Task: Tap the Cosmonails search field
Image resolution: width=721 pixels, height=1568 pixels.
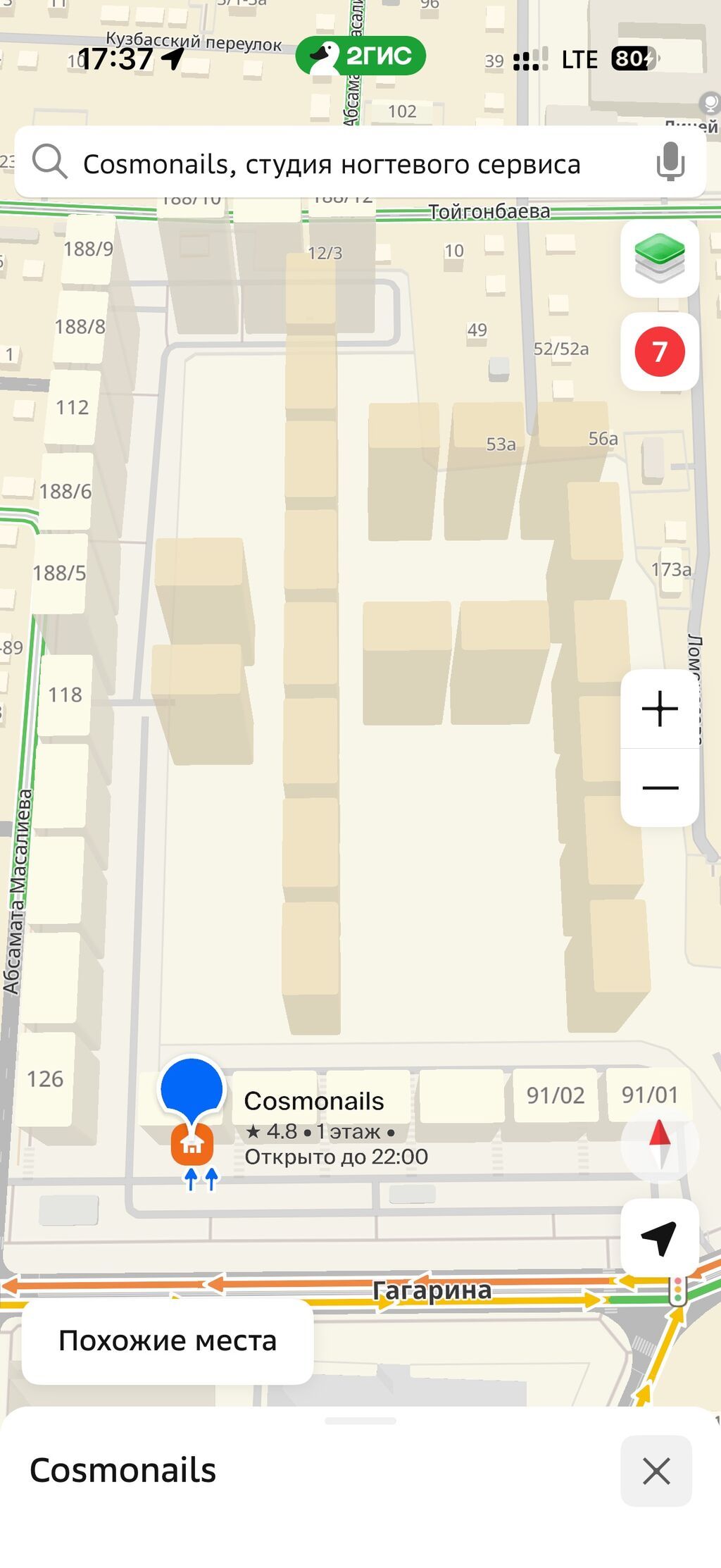Action: (x=360, y=163)
